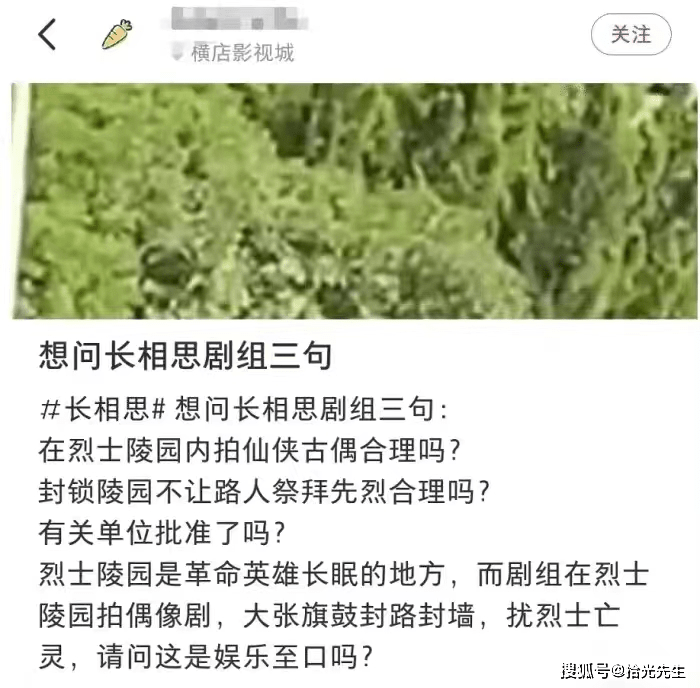The image size is (700, 688).
Task: Follow the author with the 关注 button
Action: pos(630,34)
